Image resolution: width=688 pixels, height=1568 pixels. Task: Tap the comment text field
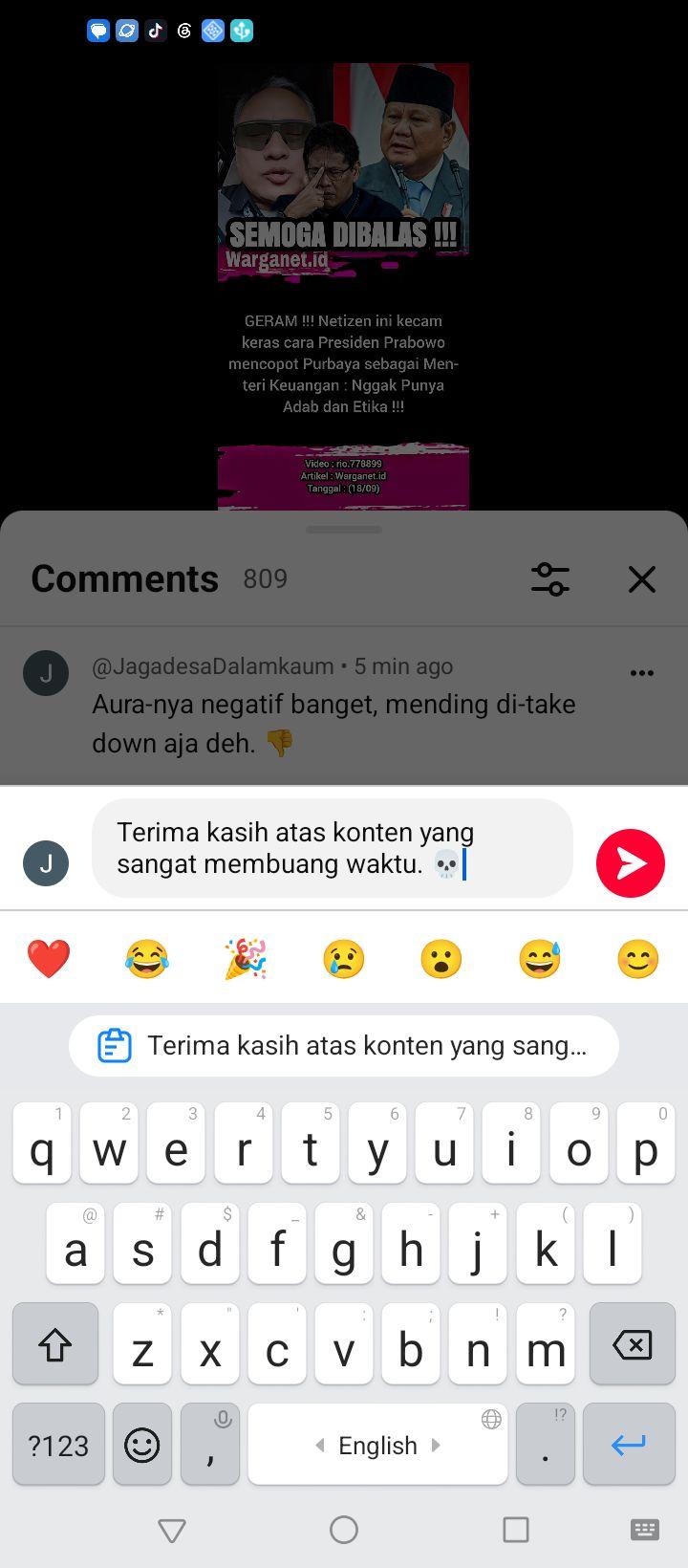(333, 848)
